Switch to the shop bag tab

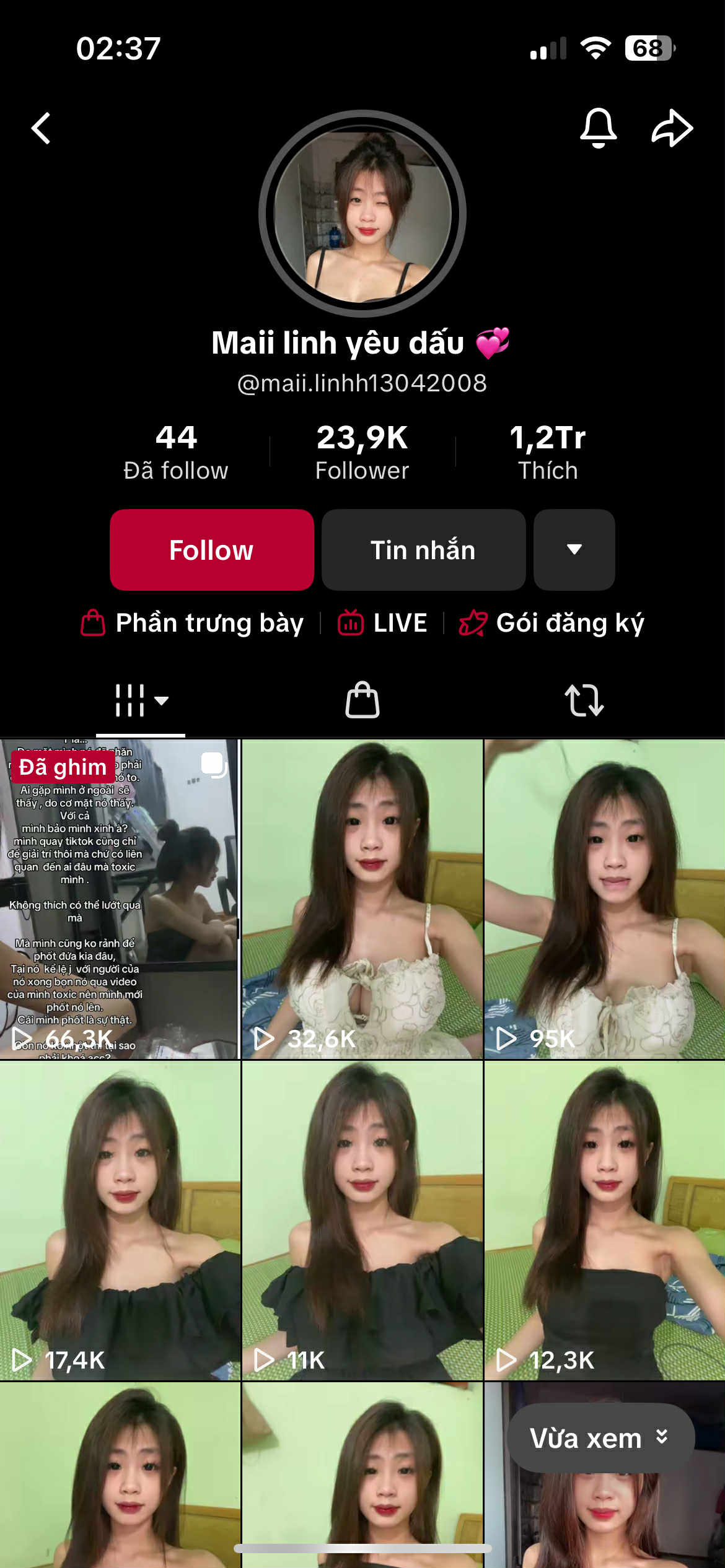coord(362,701)
